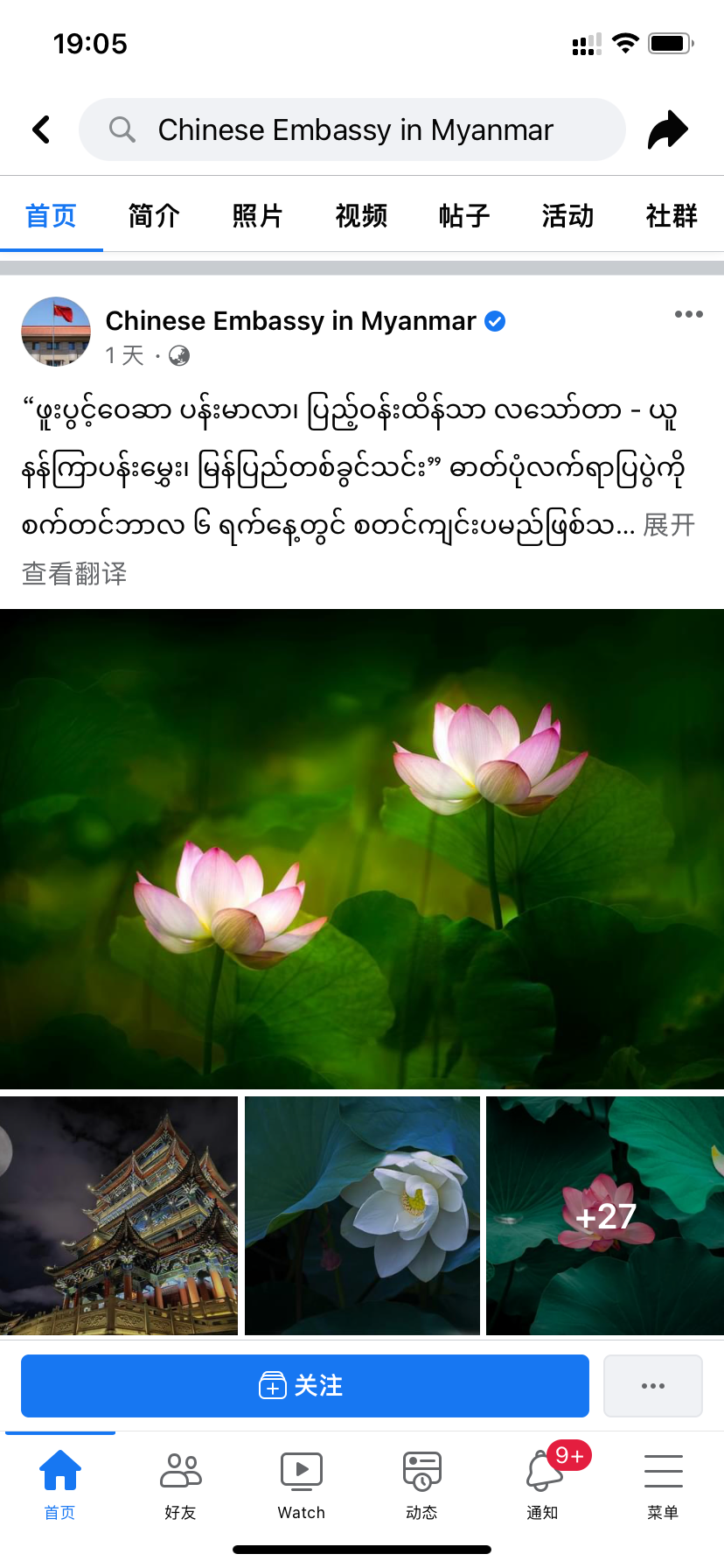View the white lotus photo

tap(362, 1215)
